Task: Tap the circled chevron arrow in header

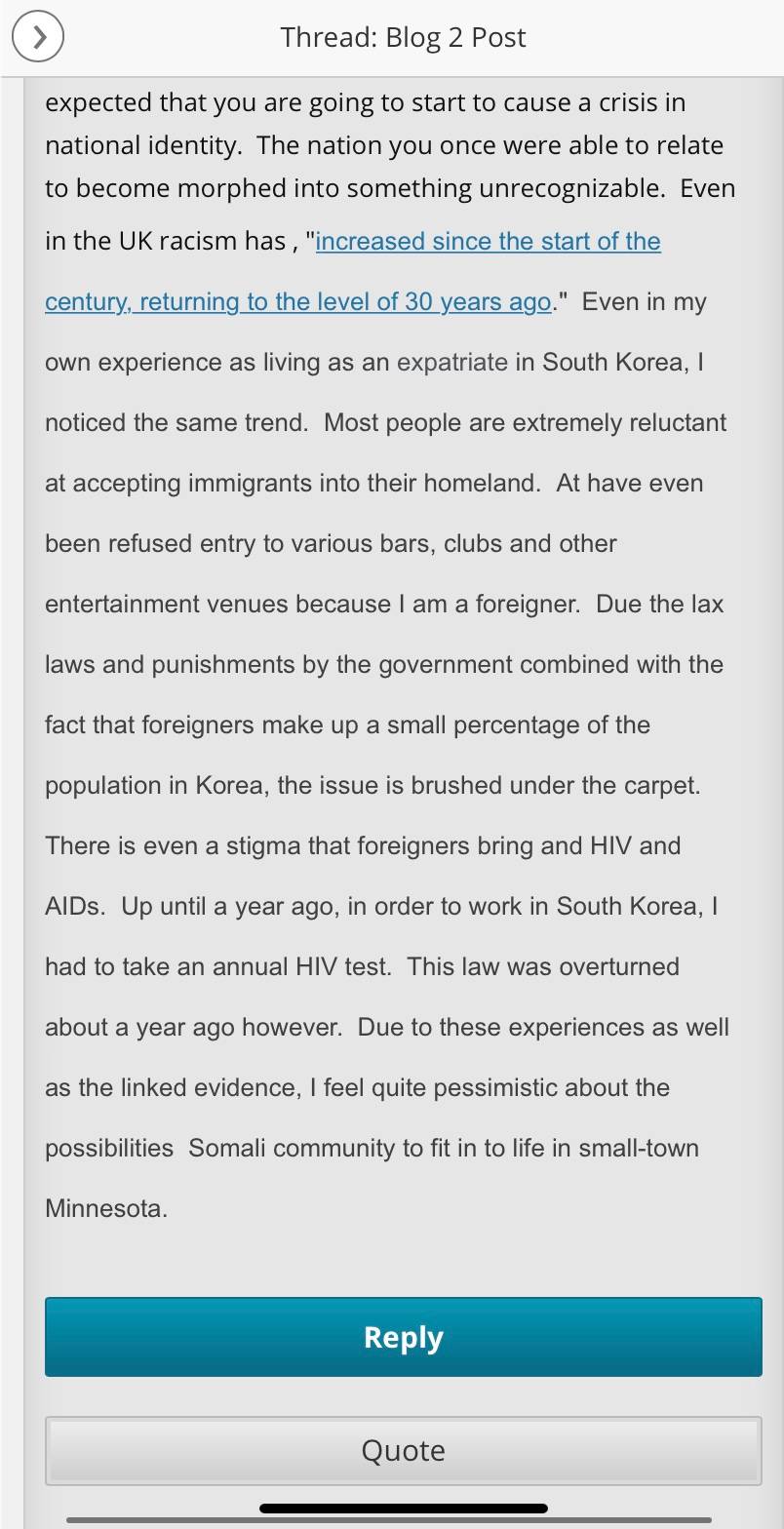Action: 38,37
